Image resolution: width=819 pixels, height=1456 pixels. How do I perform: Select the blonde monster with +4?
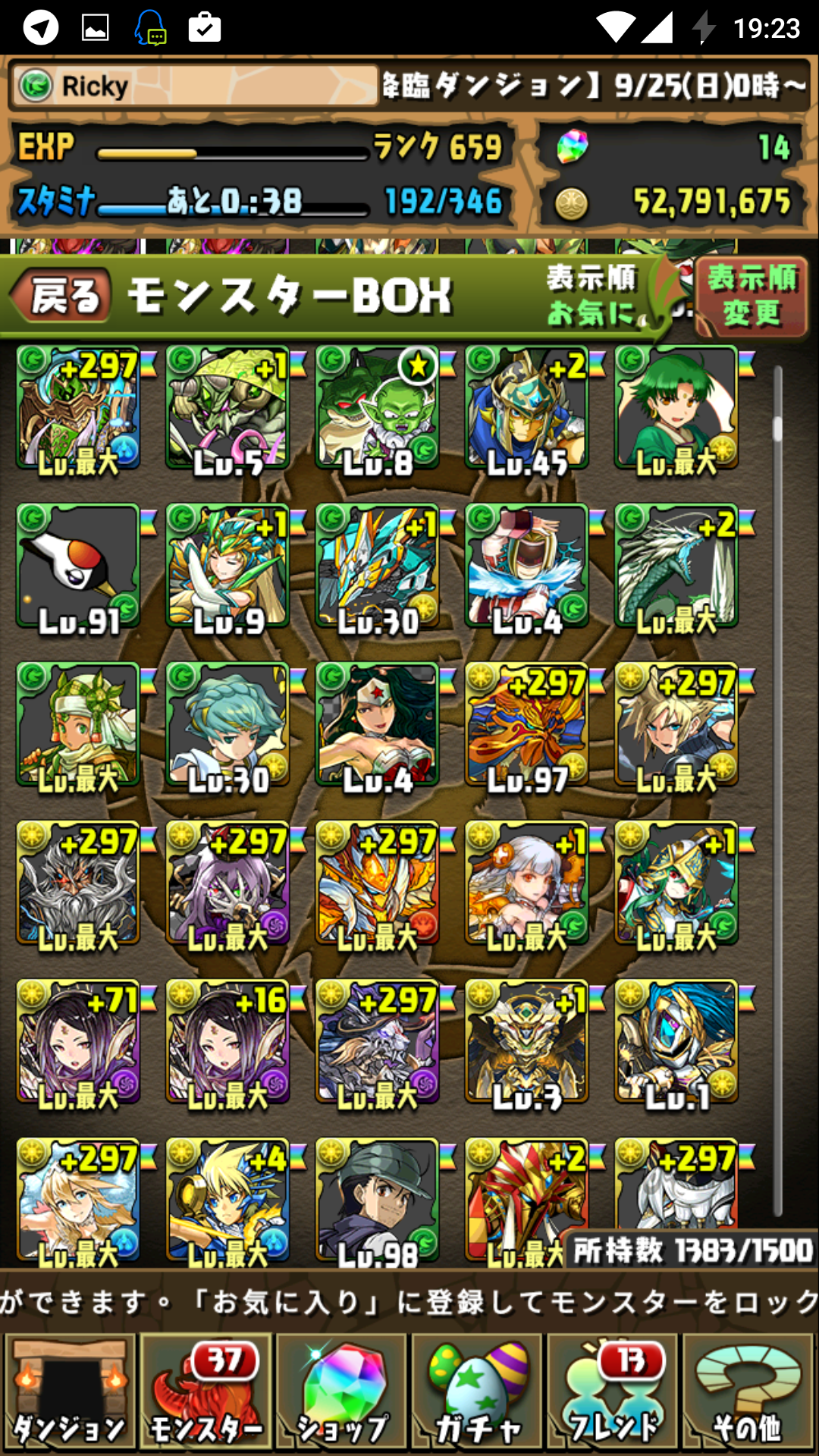pyautogui.click(x=227, y=1200)
